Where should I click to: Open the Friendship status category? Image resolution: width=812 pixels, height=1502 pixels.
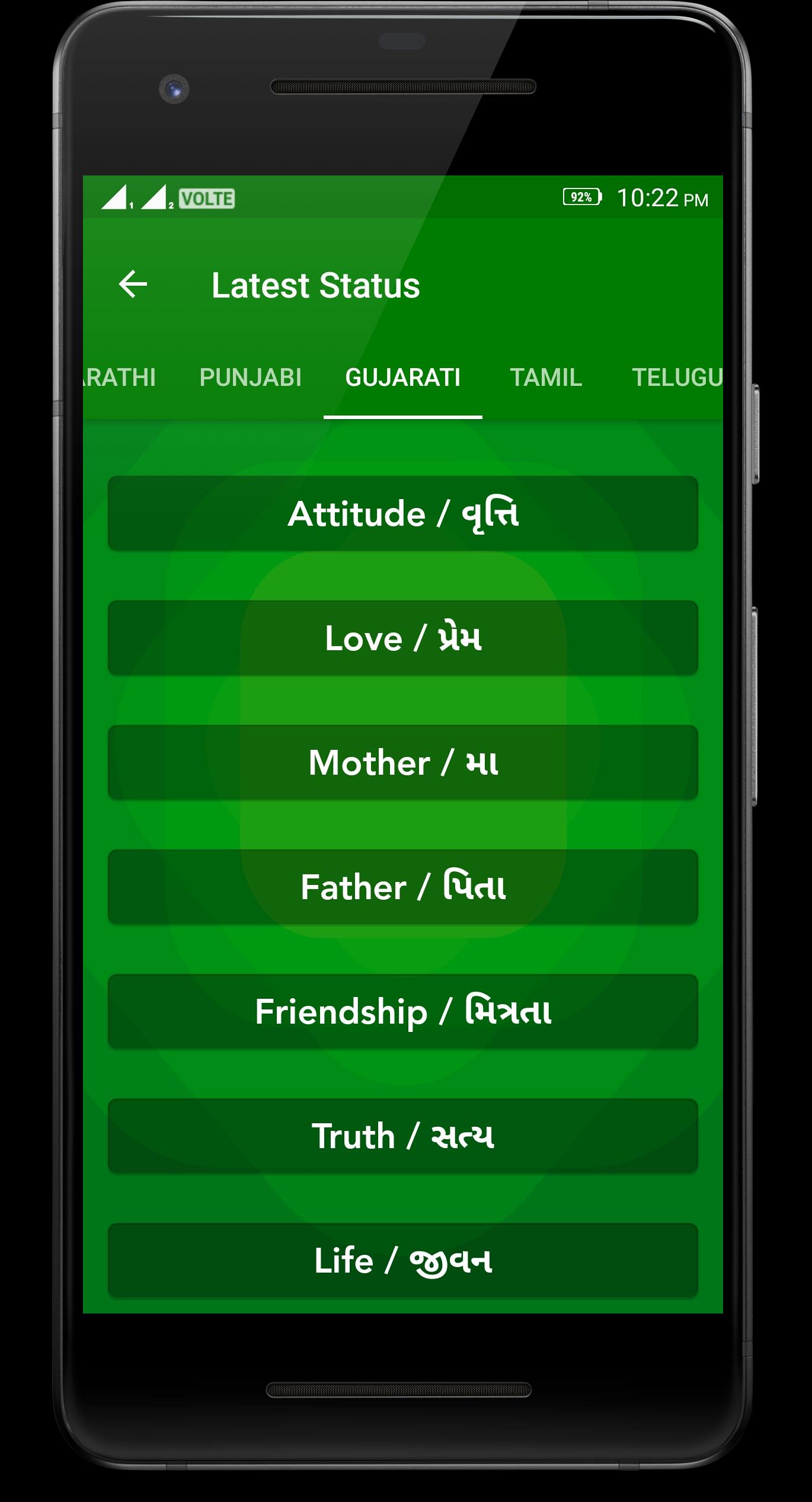tap(403, 1011)
